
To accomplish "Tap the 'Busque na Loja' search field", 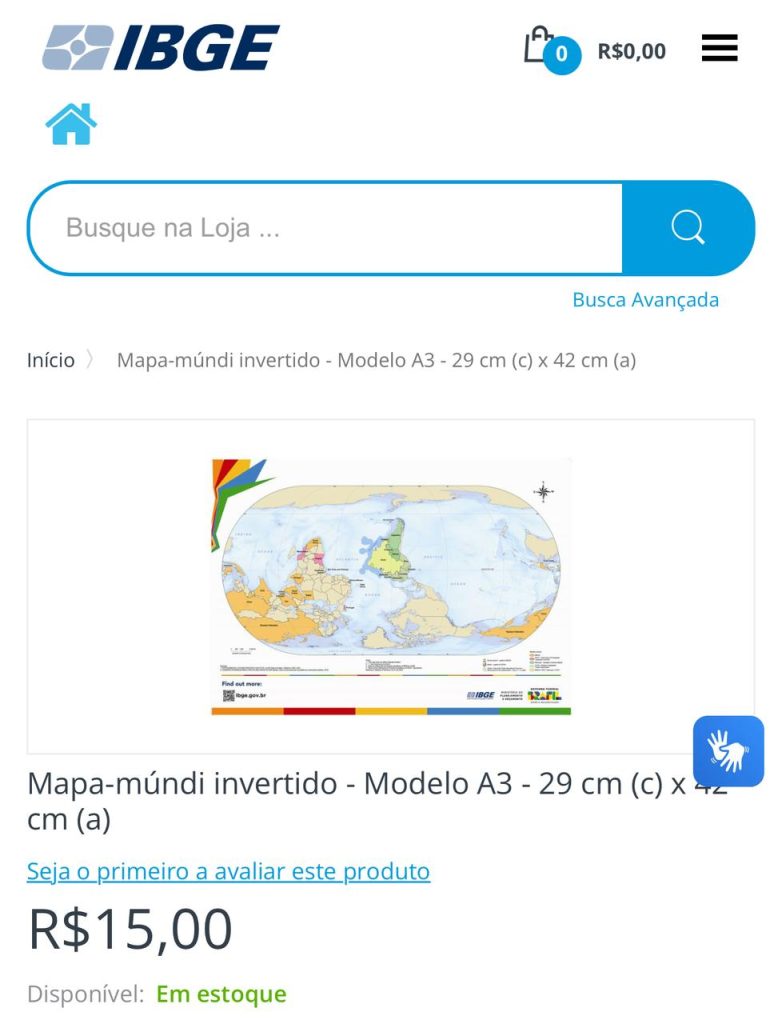I will point(325,228).
